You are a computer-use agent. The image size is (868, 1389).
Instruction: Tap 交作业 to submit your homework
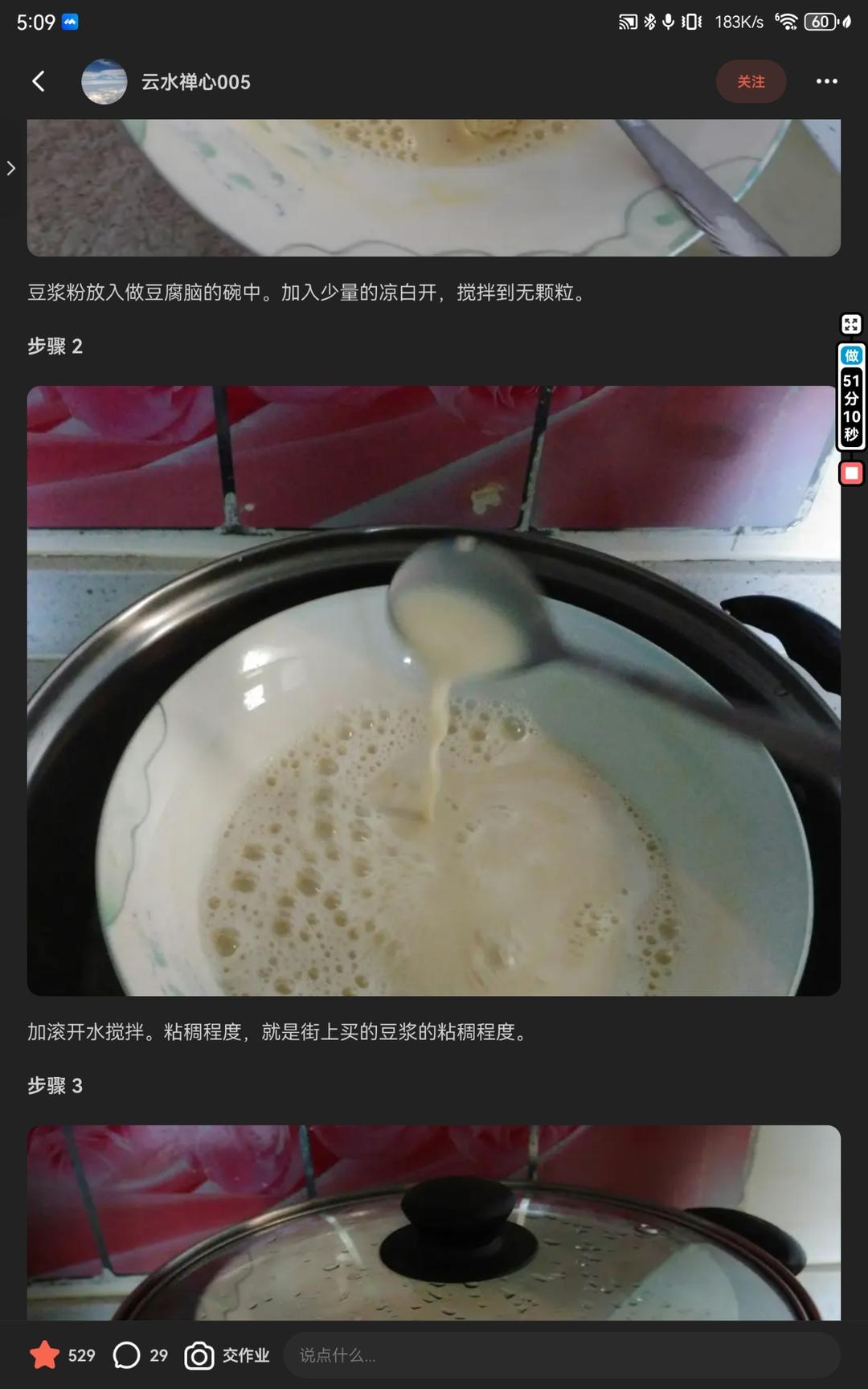[x=245, y=1355]
